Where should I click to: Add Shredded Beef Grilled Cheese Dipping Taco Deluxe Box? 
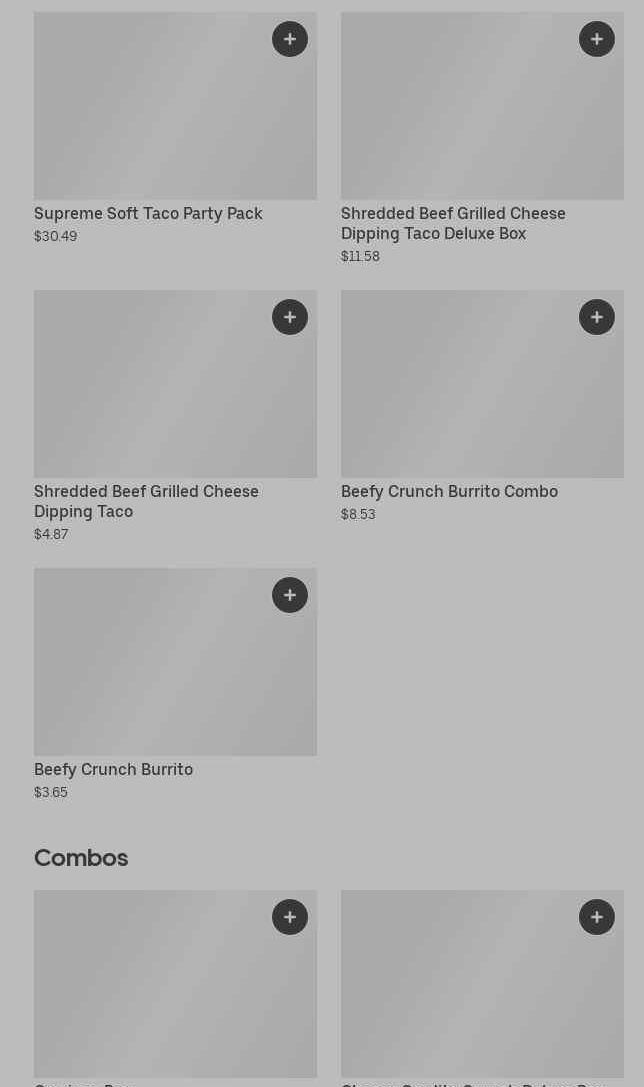[597, 39]
